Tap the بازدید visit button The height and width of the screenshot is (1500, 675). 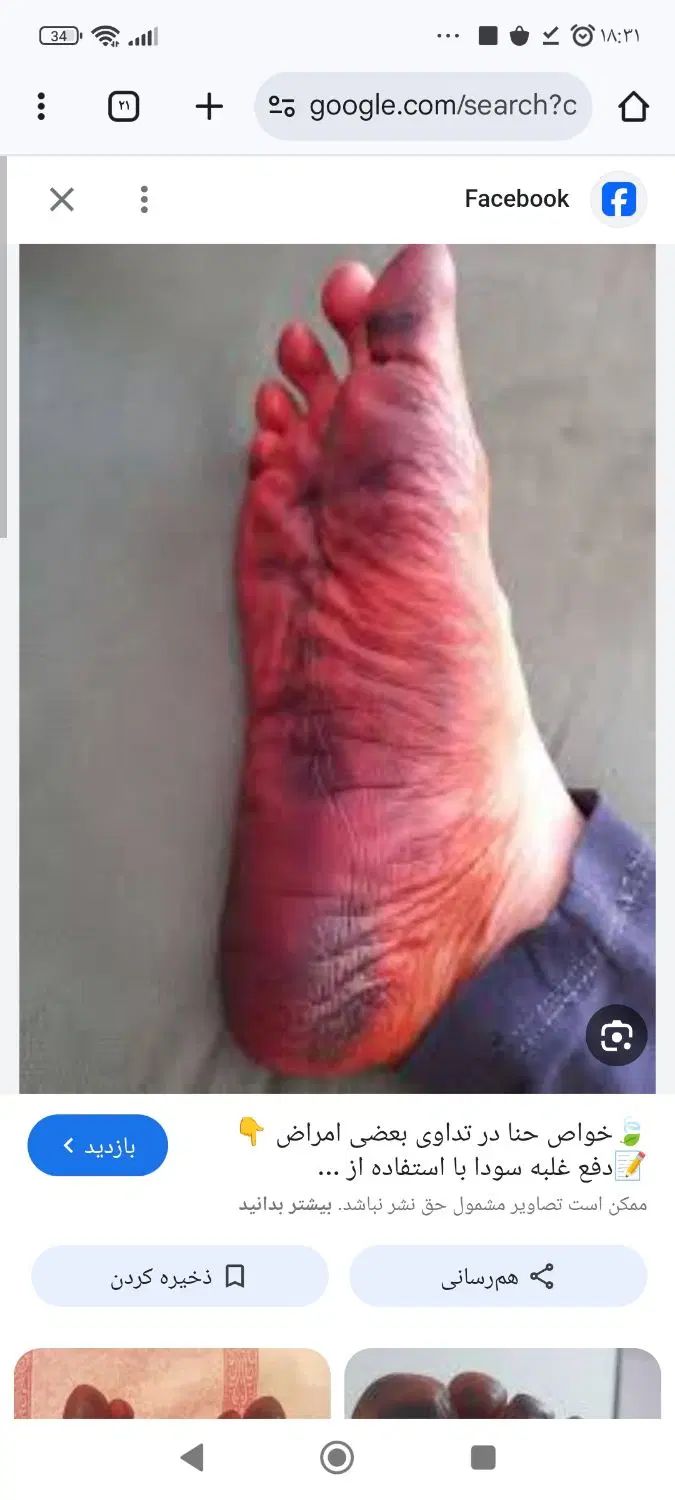(98, 1146)
